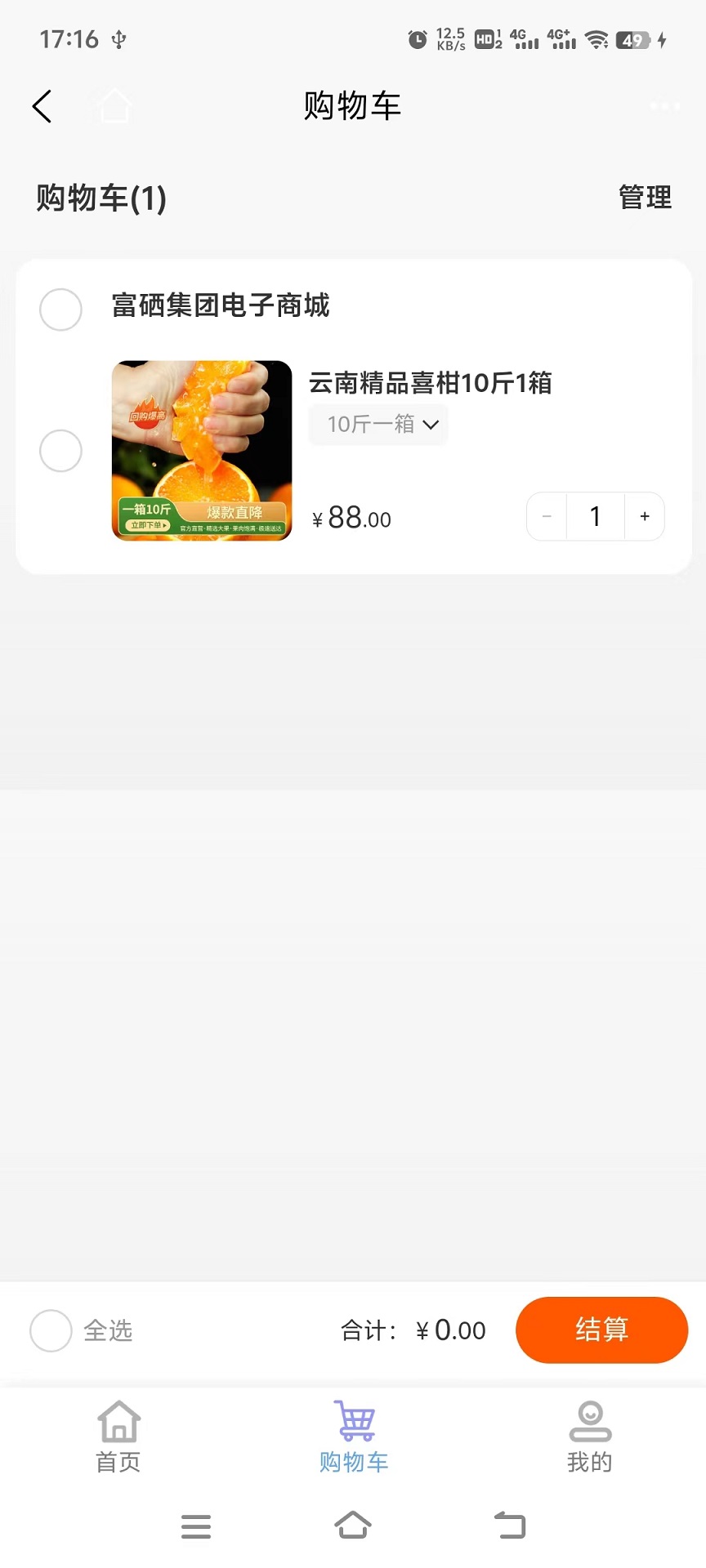Open the three-dot overflow menu
This screenshot has width=706, height=1568.
click(x=664, y=106)
